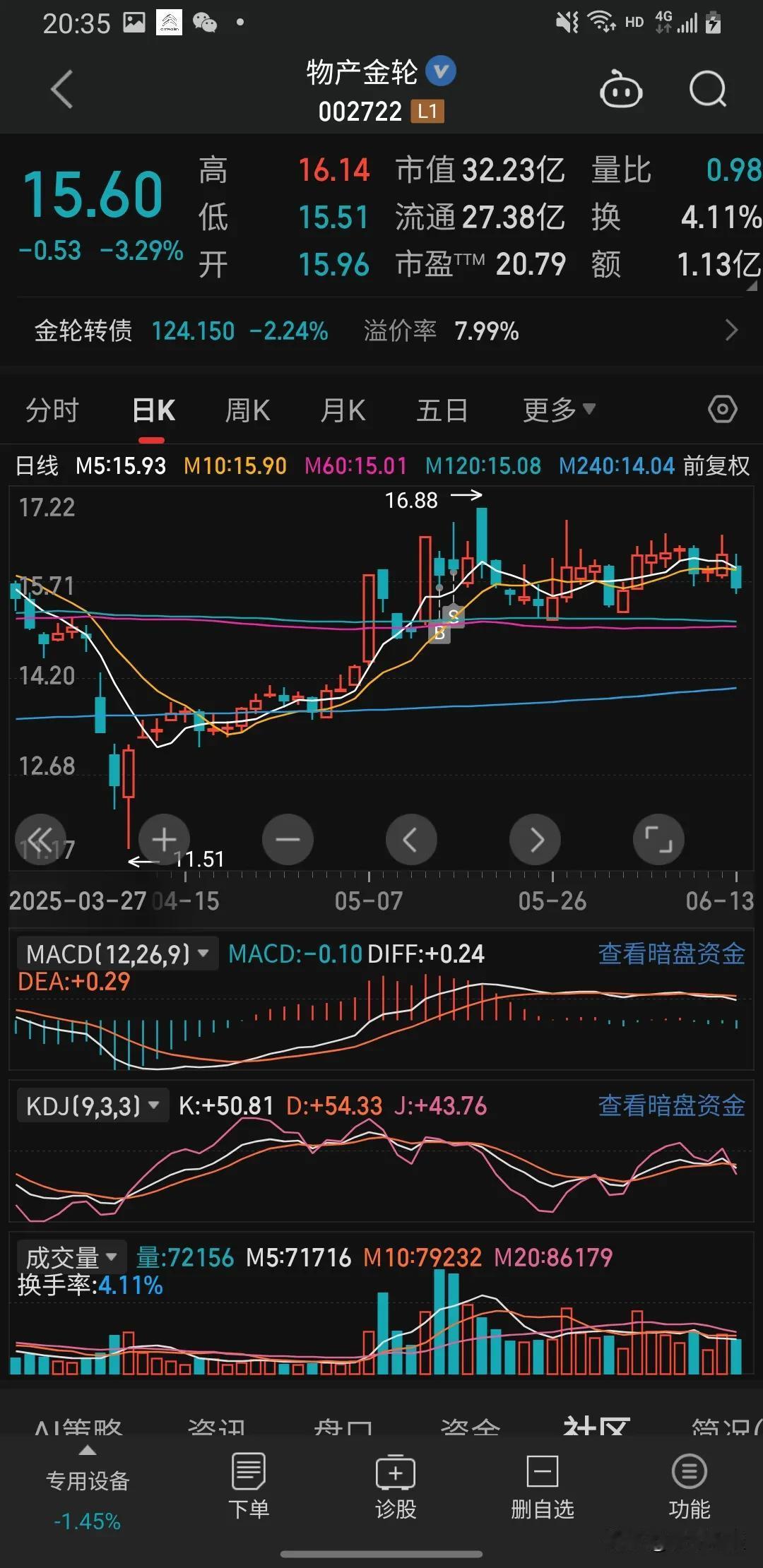Open chart settings hexagon icon
Screen dimensions: 763x1568
tap(722, 410)
